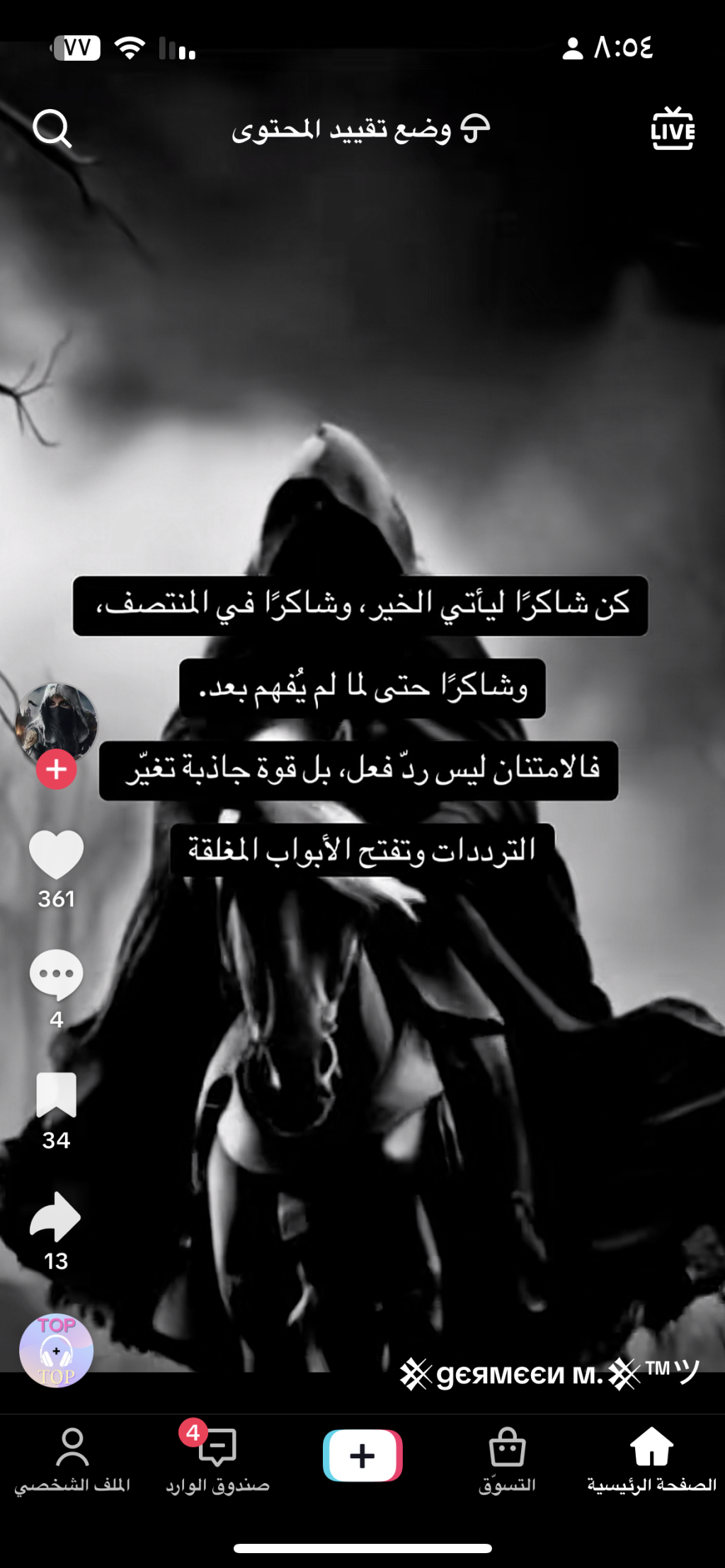Tap the content restriction mode label
This screenshot has width=725, height=1568.
pyautogui.click(x=361, y=130)
